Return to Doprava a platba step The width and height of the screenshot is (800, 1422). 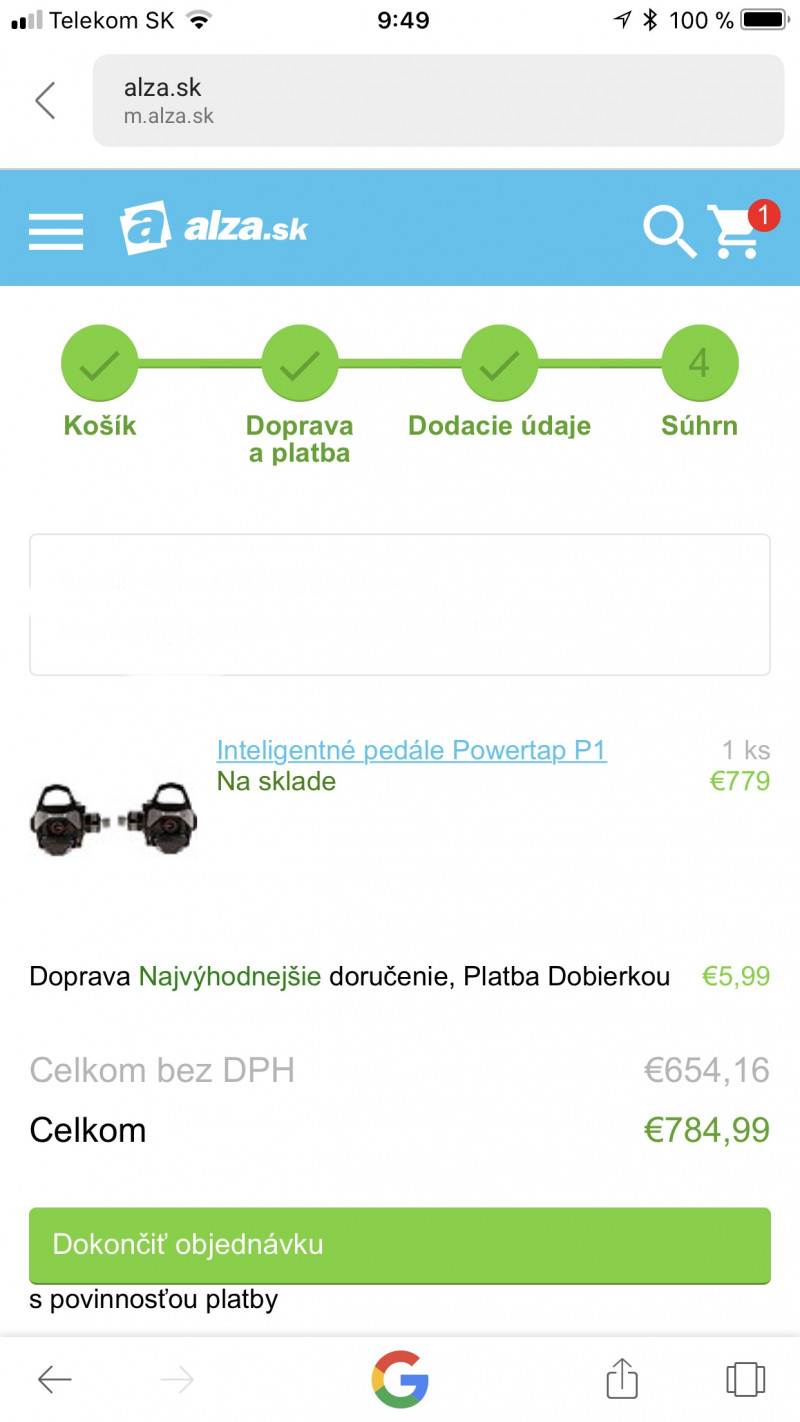tap(300, 364)
